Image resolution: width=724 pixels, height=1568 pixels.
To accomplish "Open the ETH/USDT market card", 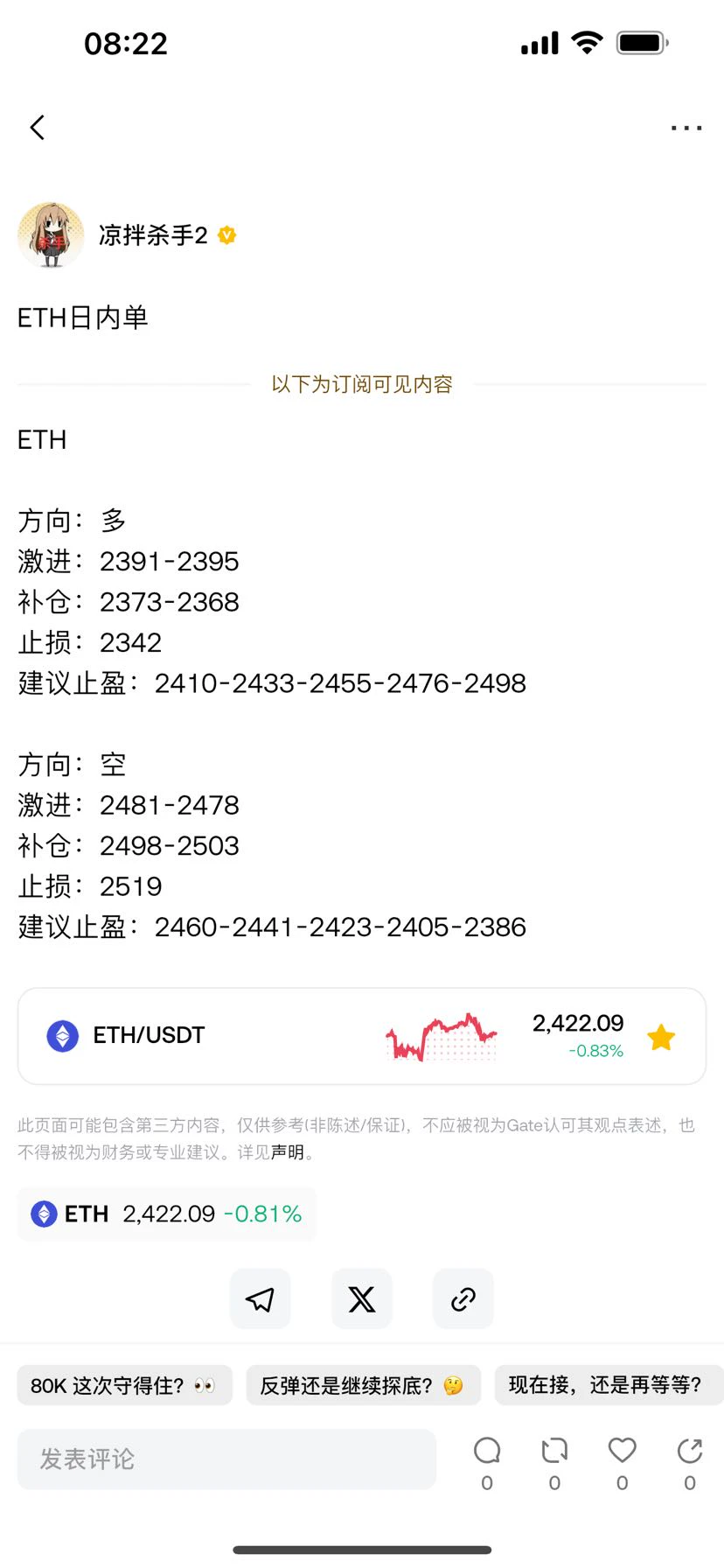I will coord(362,1036).
